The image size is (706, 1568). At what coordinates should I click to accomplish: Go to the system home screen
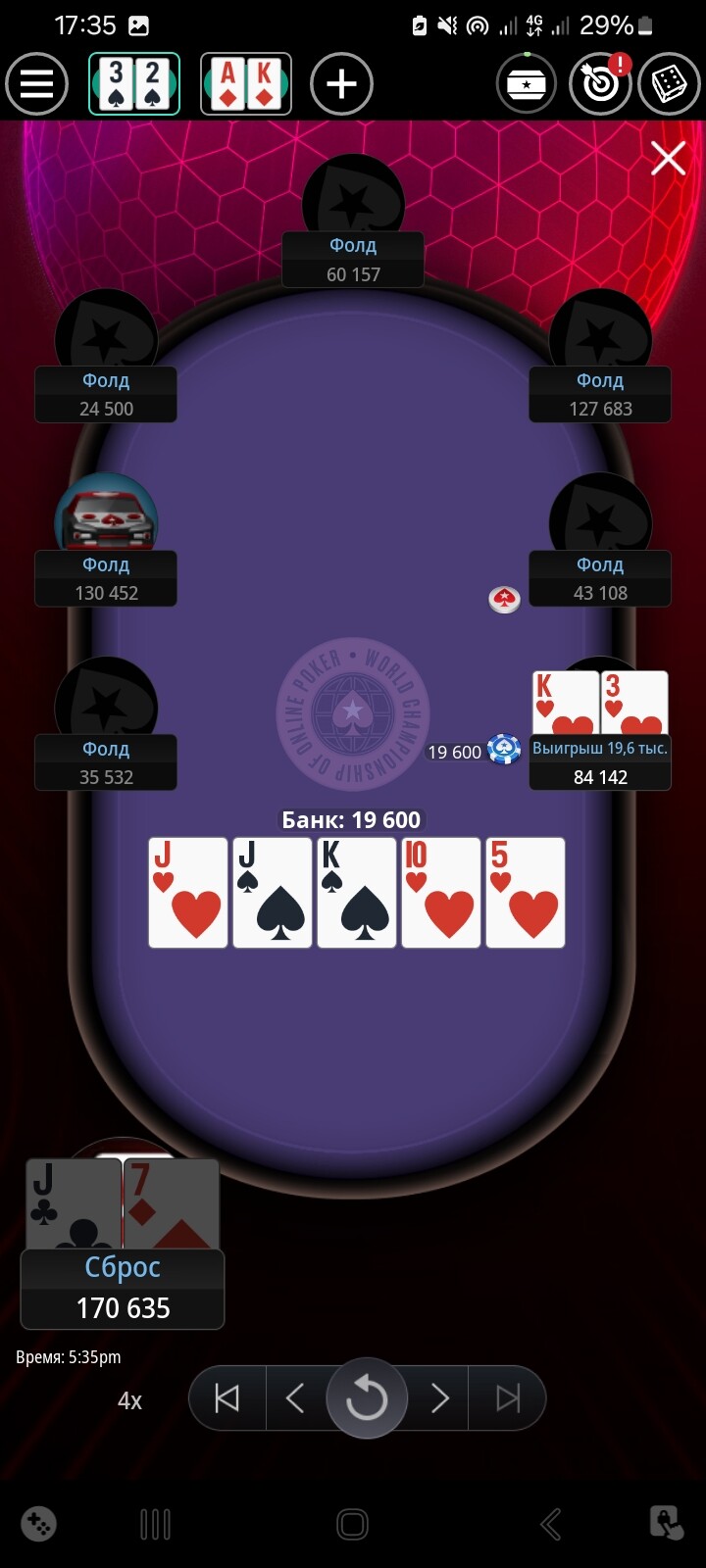(352, 1524)
